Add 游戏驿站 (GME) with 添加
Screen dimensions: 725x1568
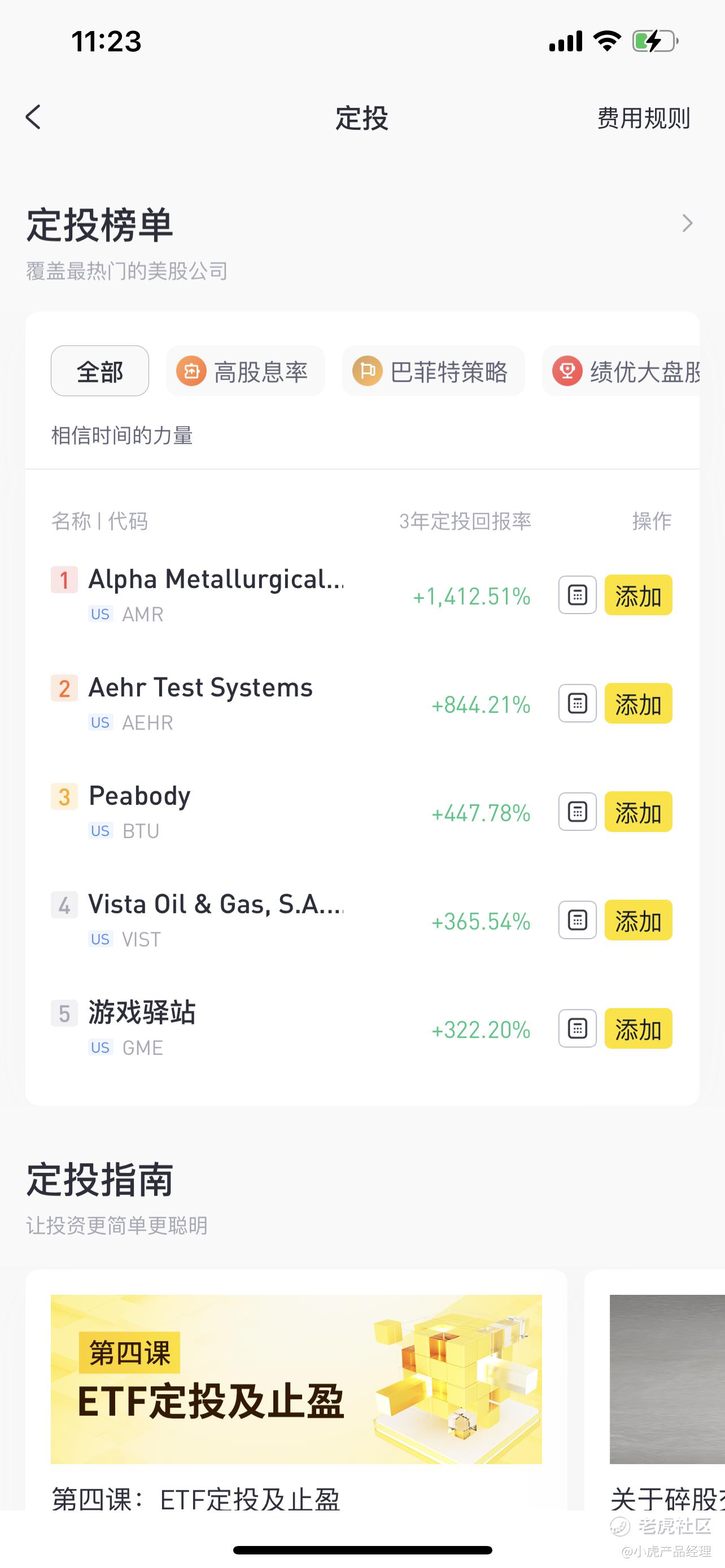click(x=638, y=1029)
